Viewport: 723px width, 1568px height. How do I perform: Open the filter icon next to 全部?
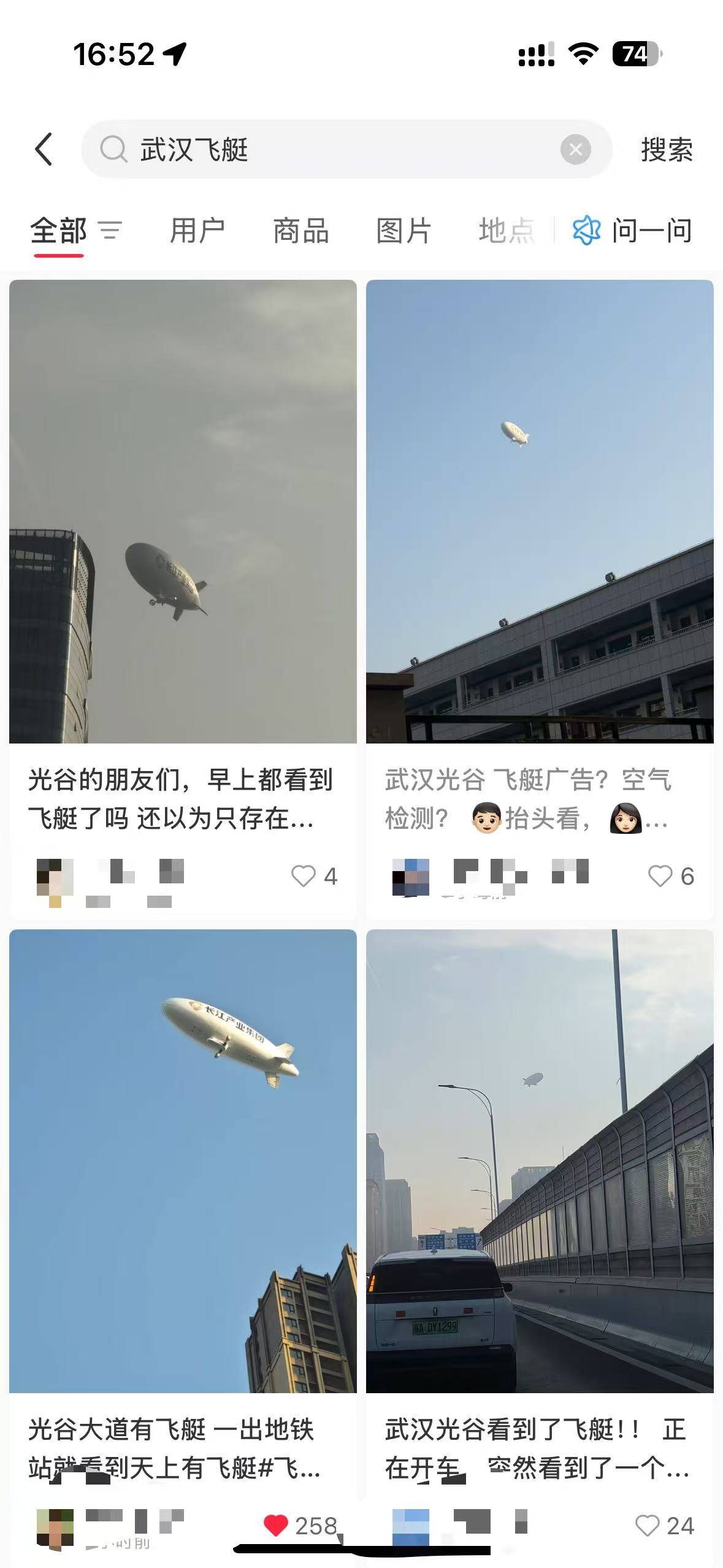pos(110,232)
